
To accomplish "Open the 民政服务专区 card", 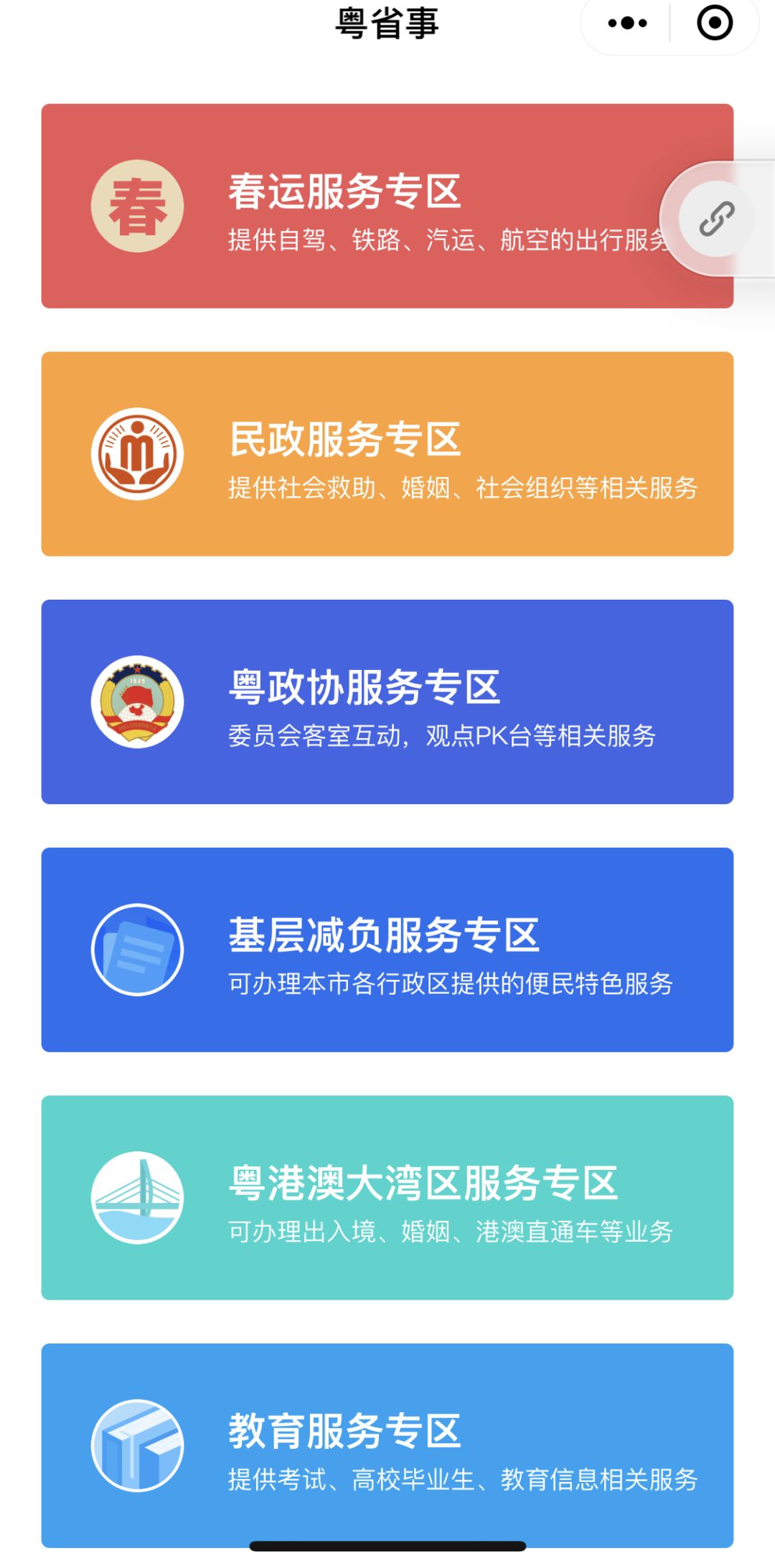I will 387,453.
